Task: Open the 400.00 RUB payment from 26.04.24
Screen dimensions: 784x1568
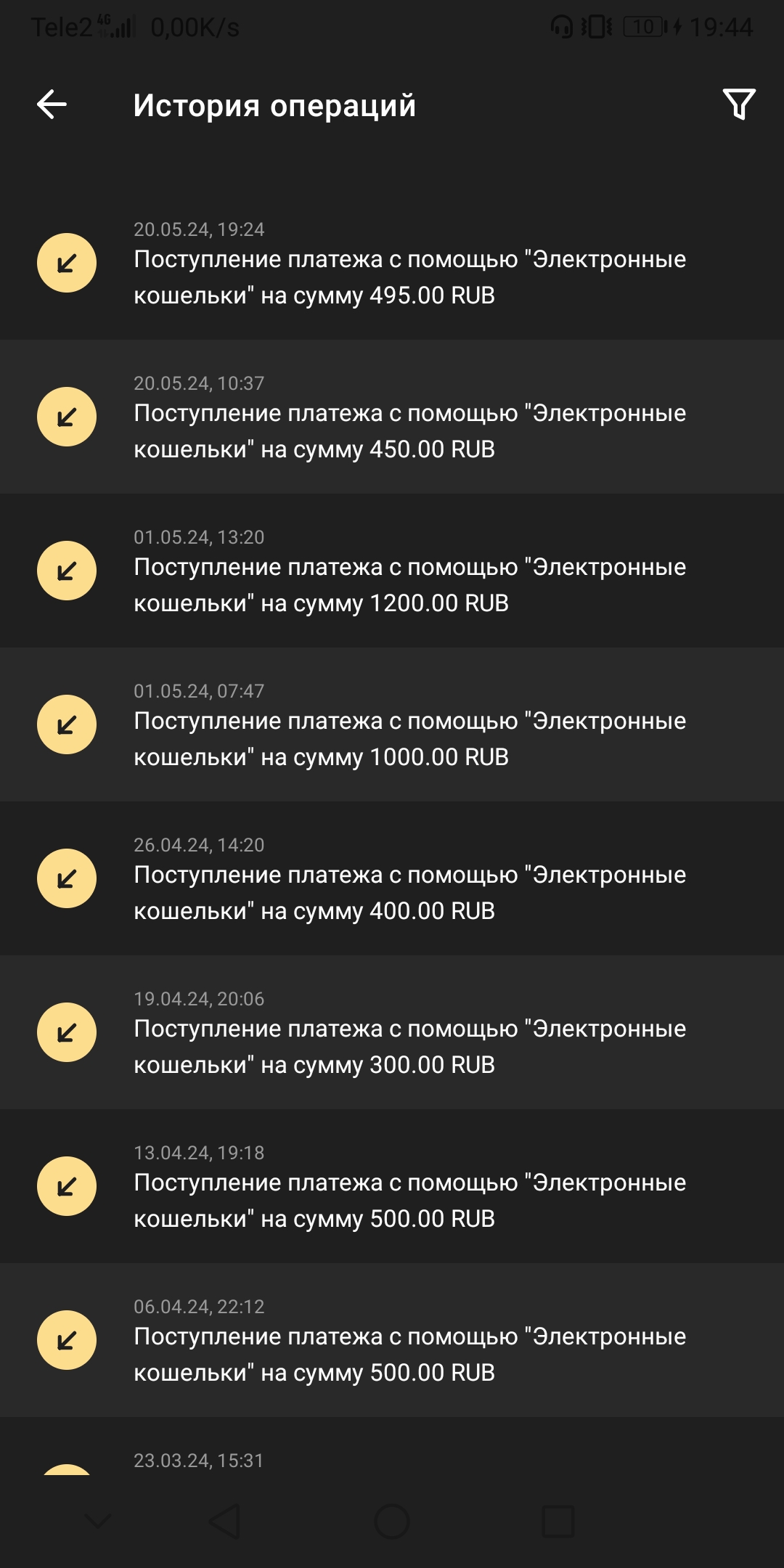Action: click(x=392, y=879)
